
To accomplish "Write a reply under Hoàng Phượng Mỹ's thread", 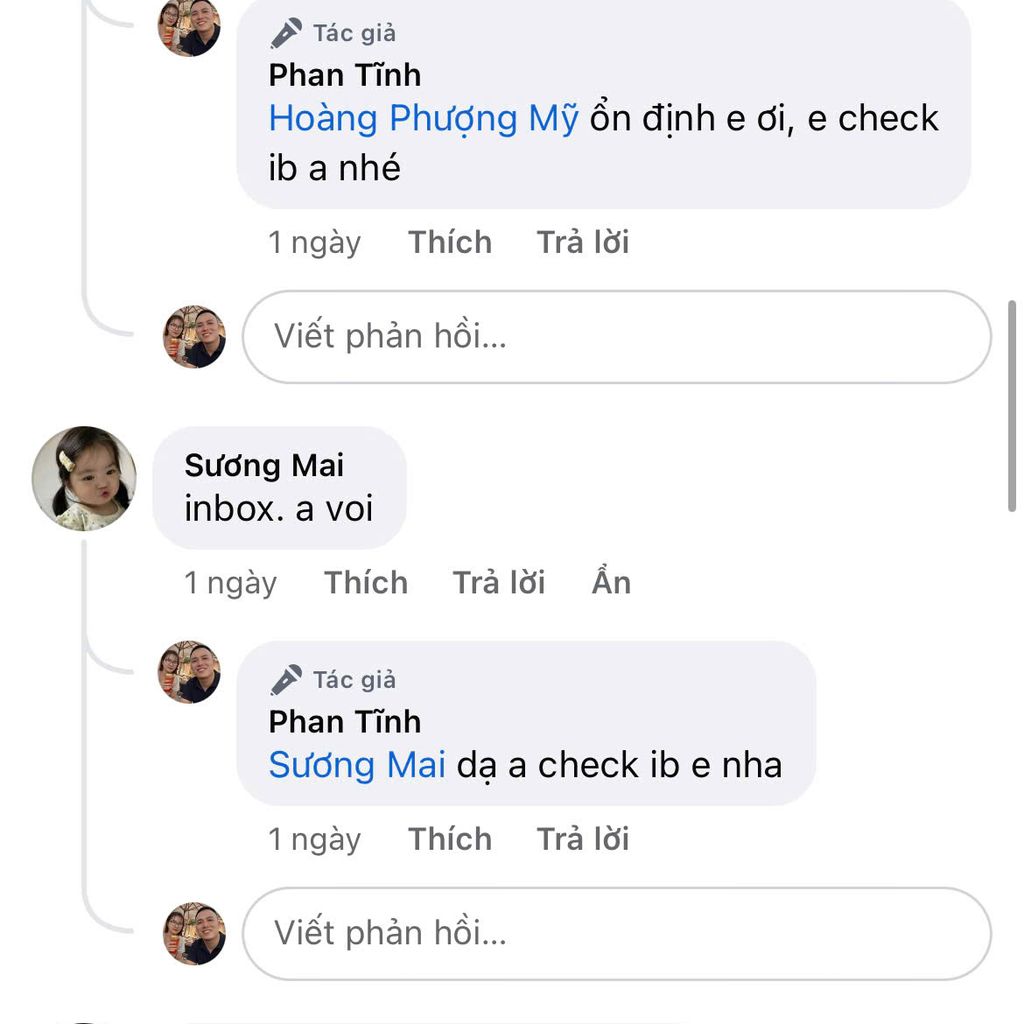I will point(615,337).
